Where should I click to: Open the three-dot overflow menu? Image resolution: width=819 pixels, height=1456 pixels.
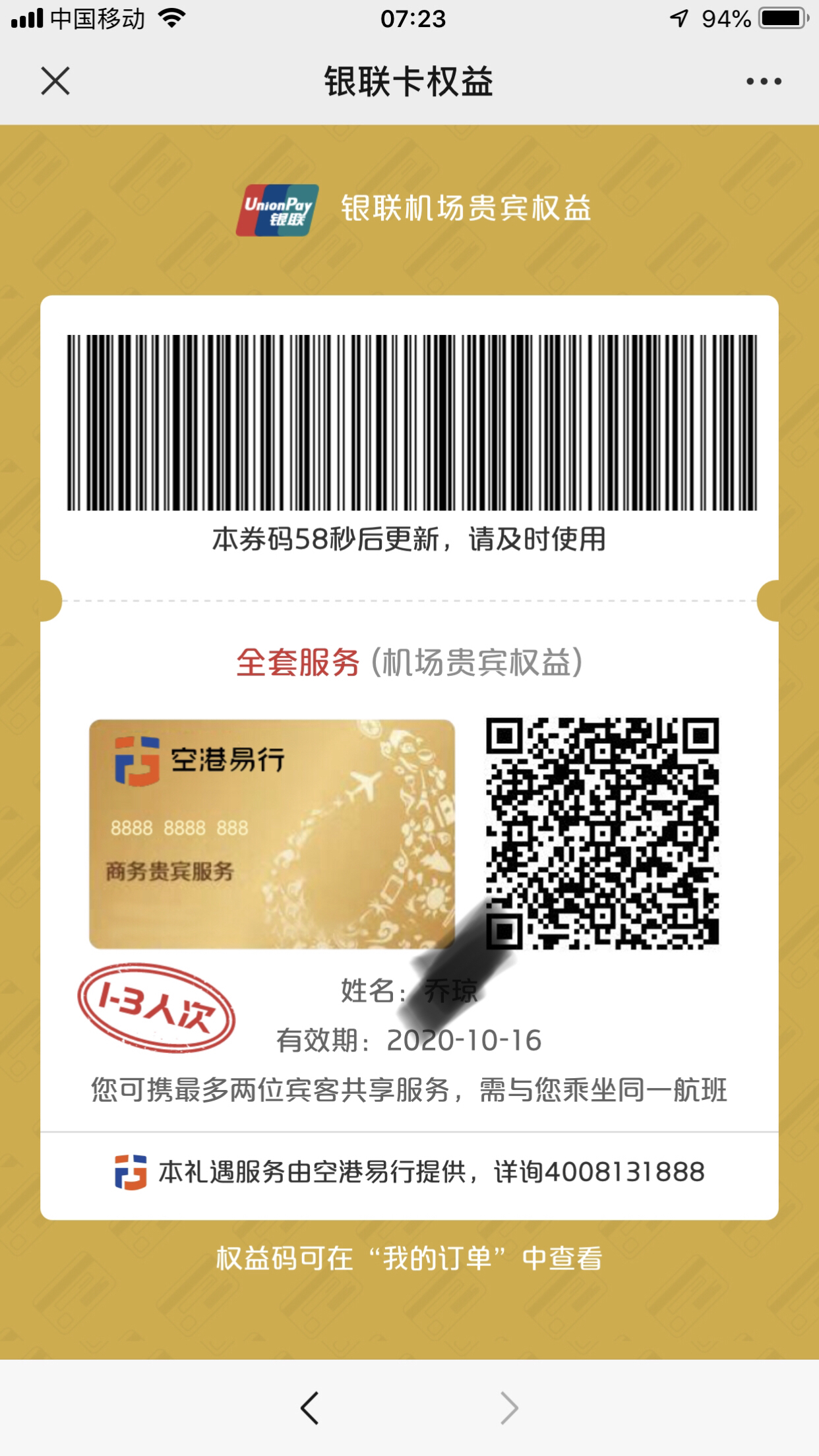pyautogui.click(x=764, y=82)
